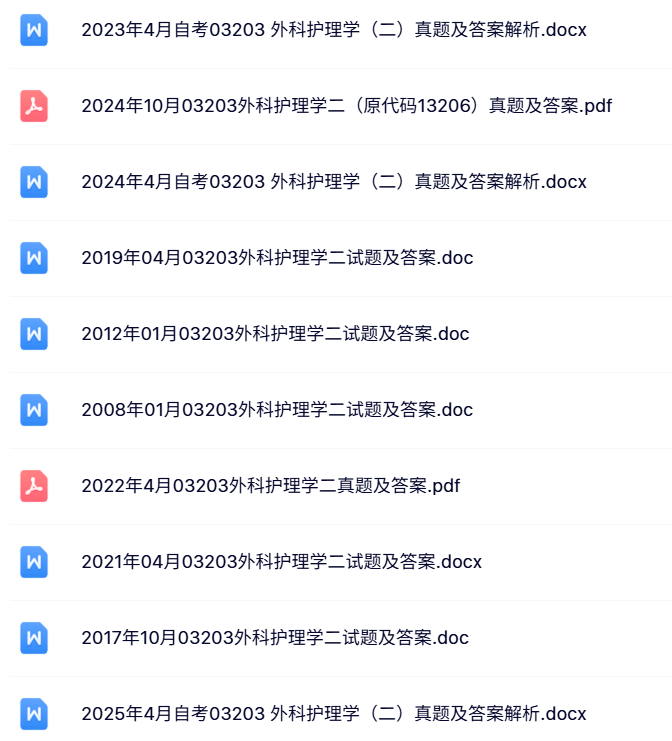Image resolution: width=672 pixels, height=741 pixels.
Task: Open the 2023年4月自考03203 真题及答案解析.docx file
Action: pos(333,30)
